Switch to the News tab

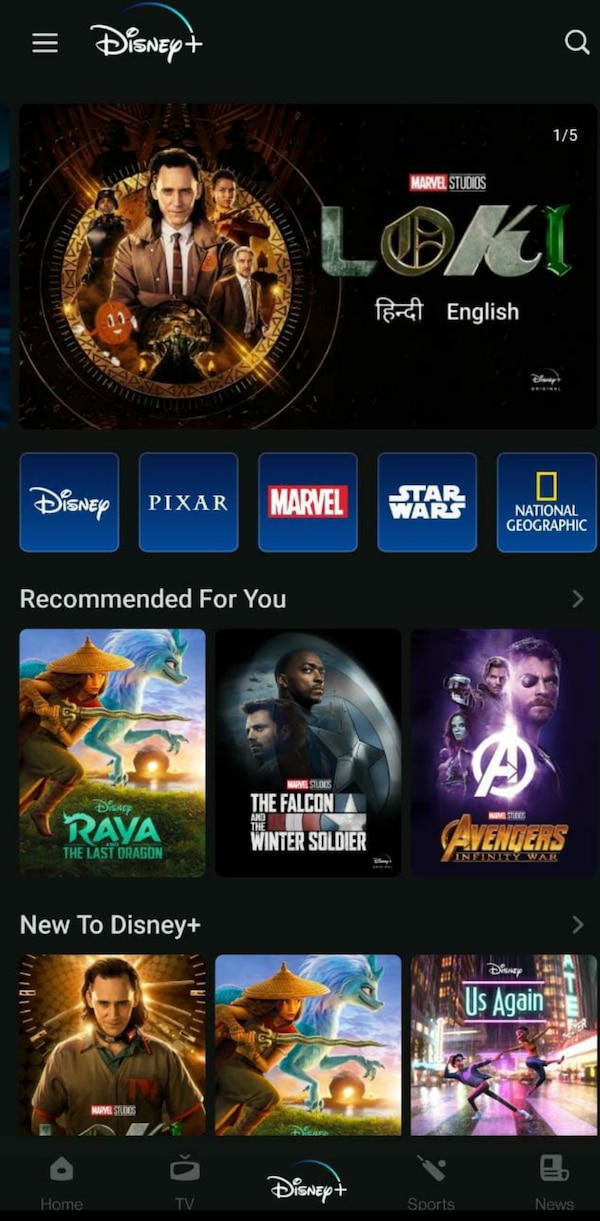pos(554,1180)
